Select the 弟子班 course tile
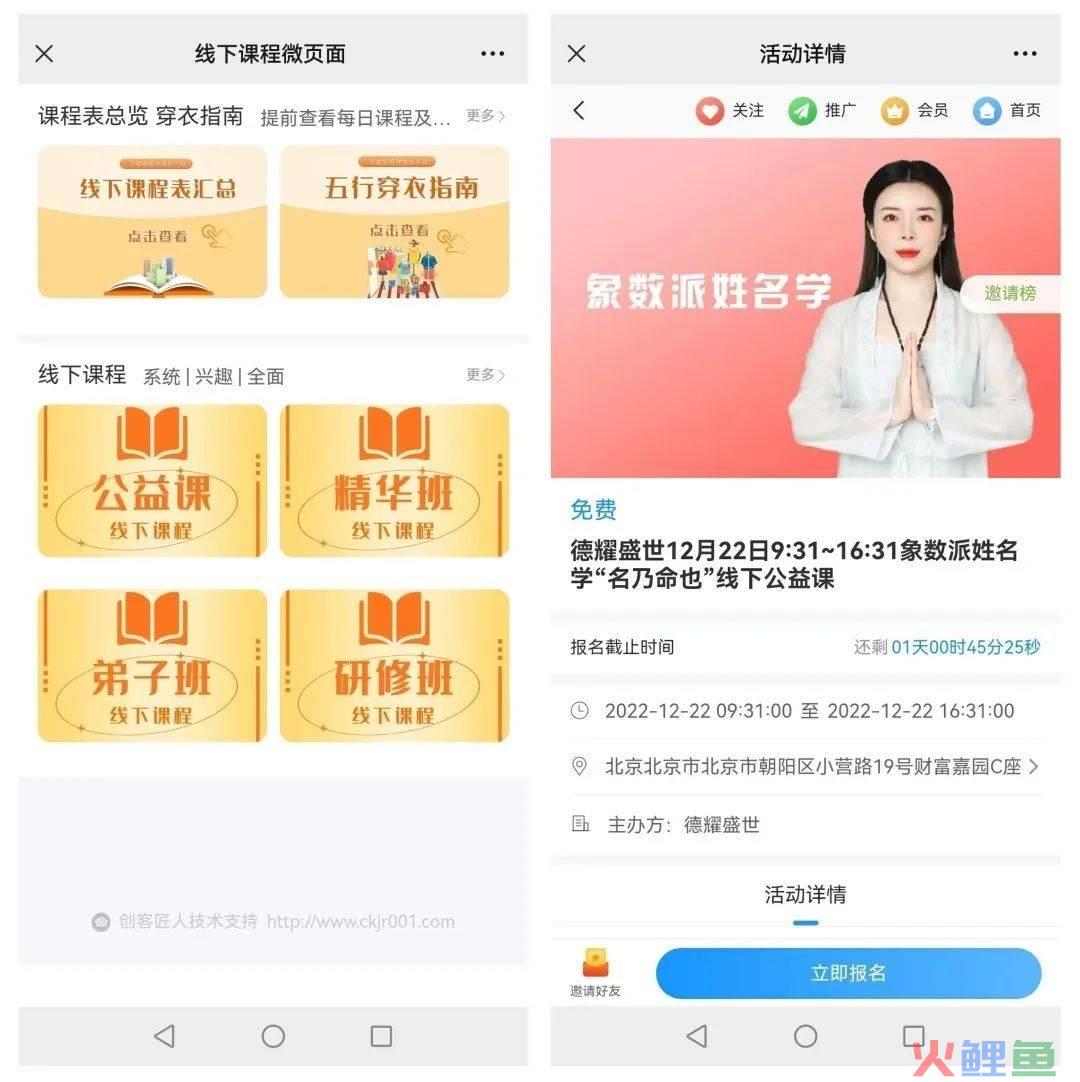 pos(152,665)
